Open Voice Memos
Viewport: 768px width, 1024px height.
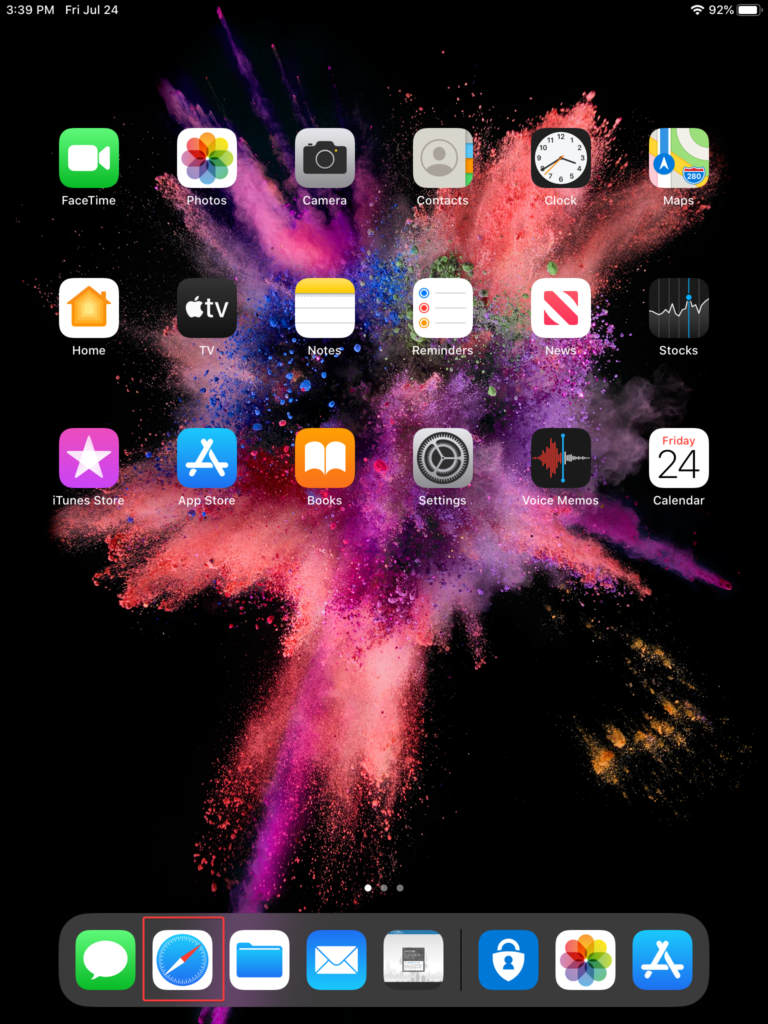561,458
